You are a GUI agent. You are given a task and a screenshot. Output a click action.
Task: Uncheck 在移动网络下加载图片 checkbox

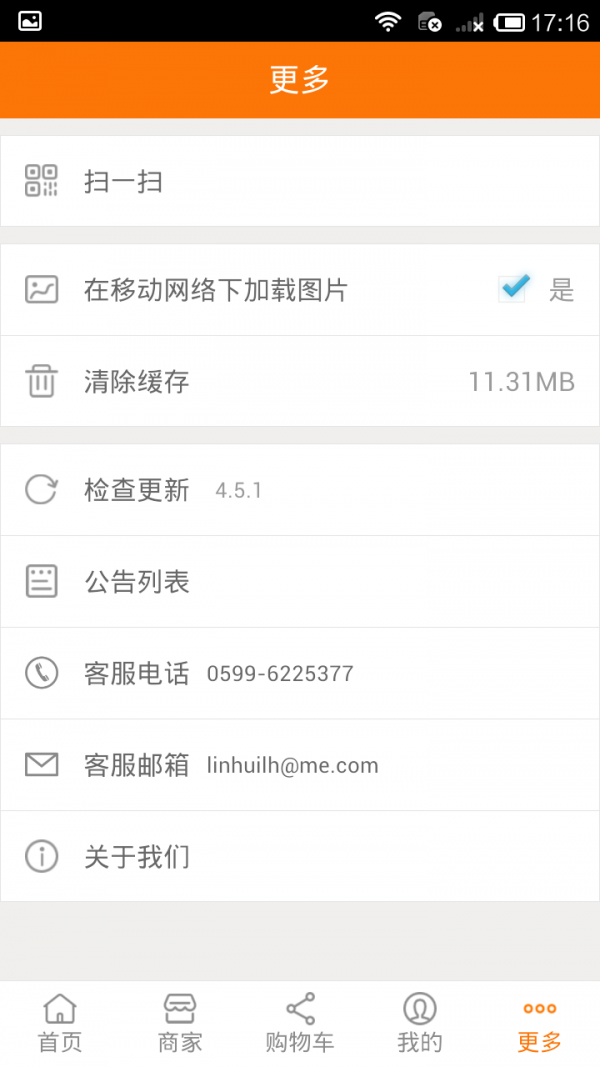point(514,289)
